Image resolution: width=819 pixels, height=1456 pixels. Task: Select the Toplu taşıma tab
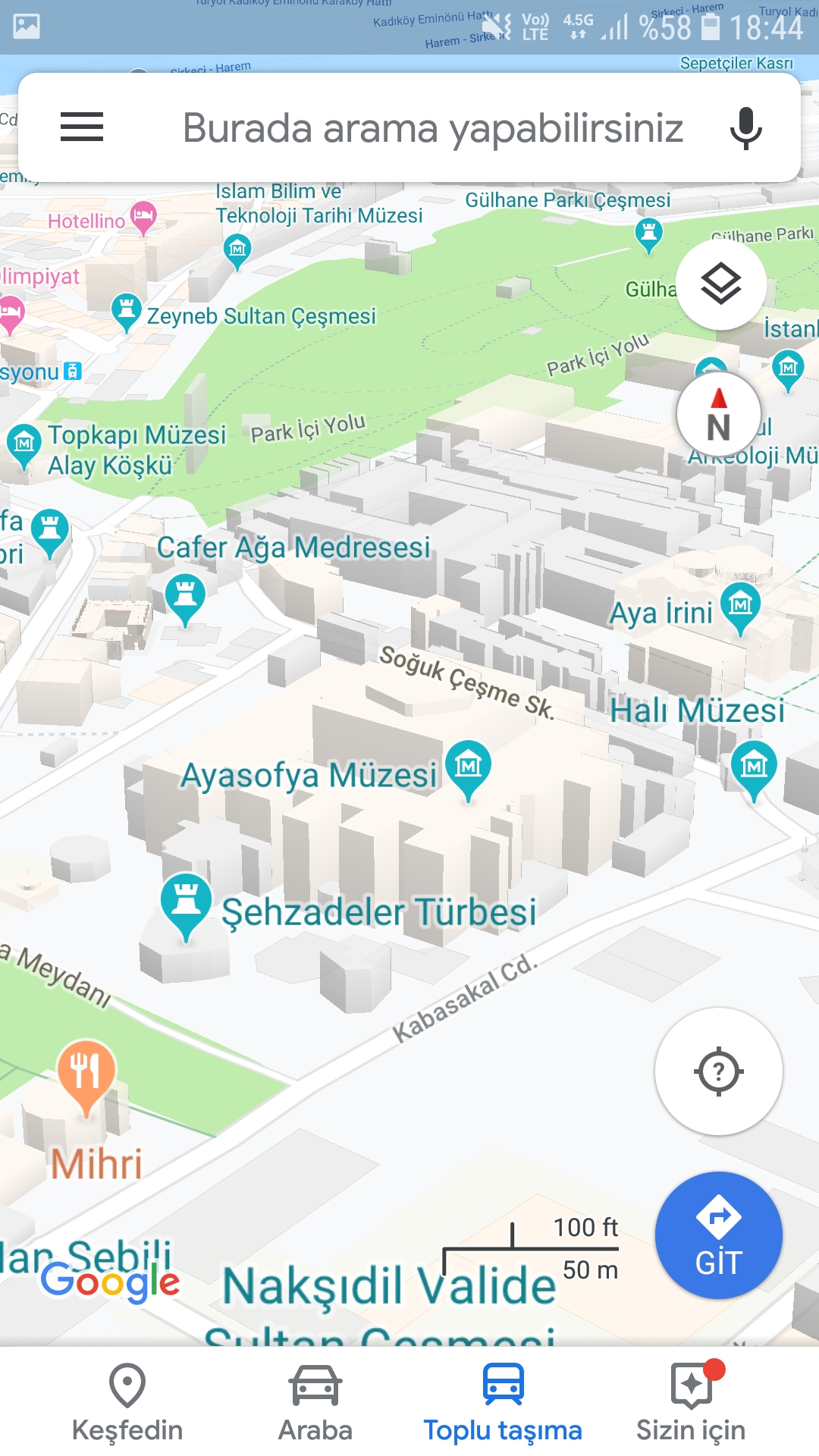point(503,1401)
